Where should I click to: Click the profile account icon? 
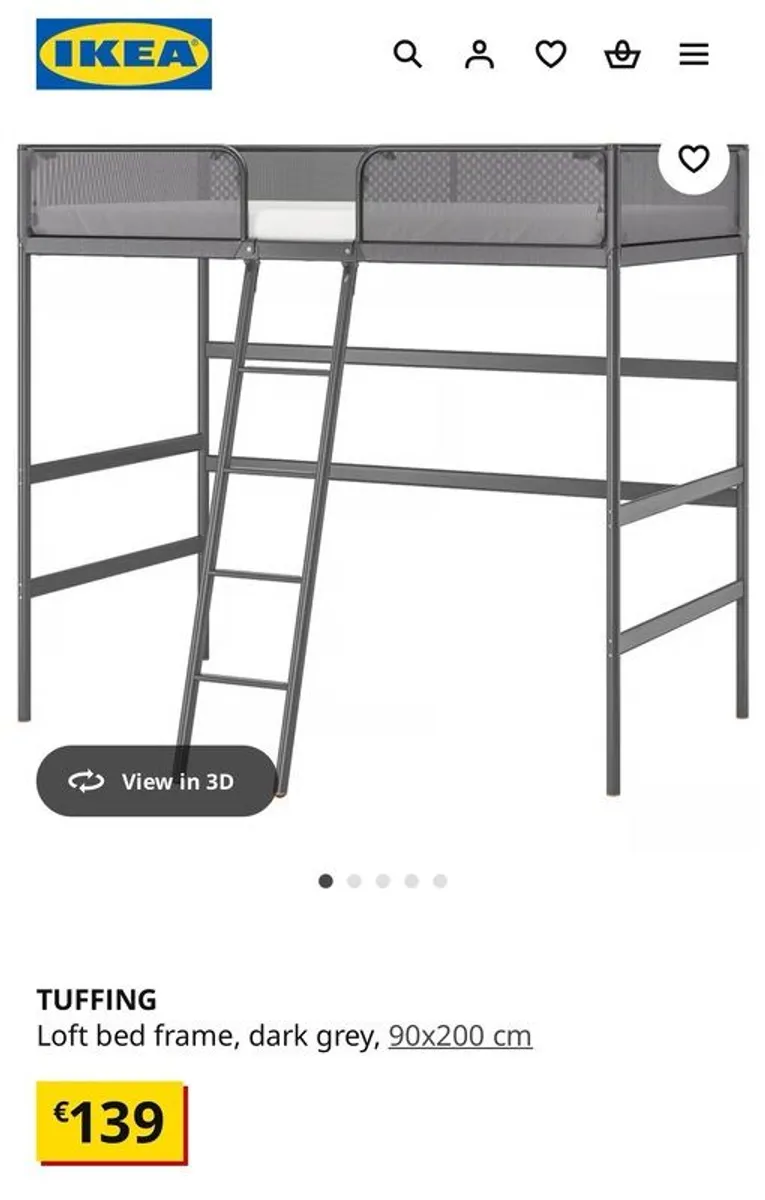479,55
